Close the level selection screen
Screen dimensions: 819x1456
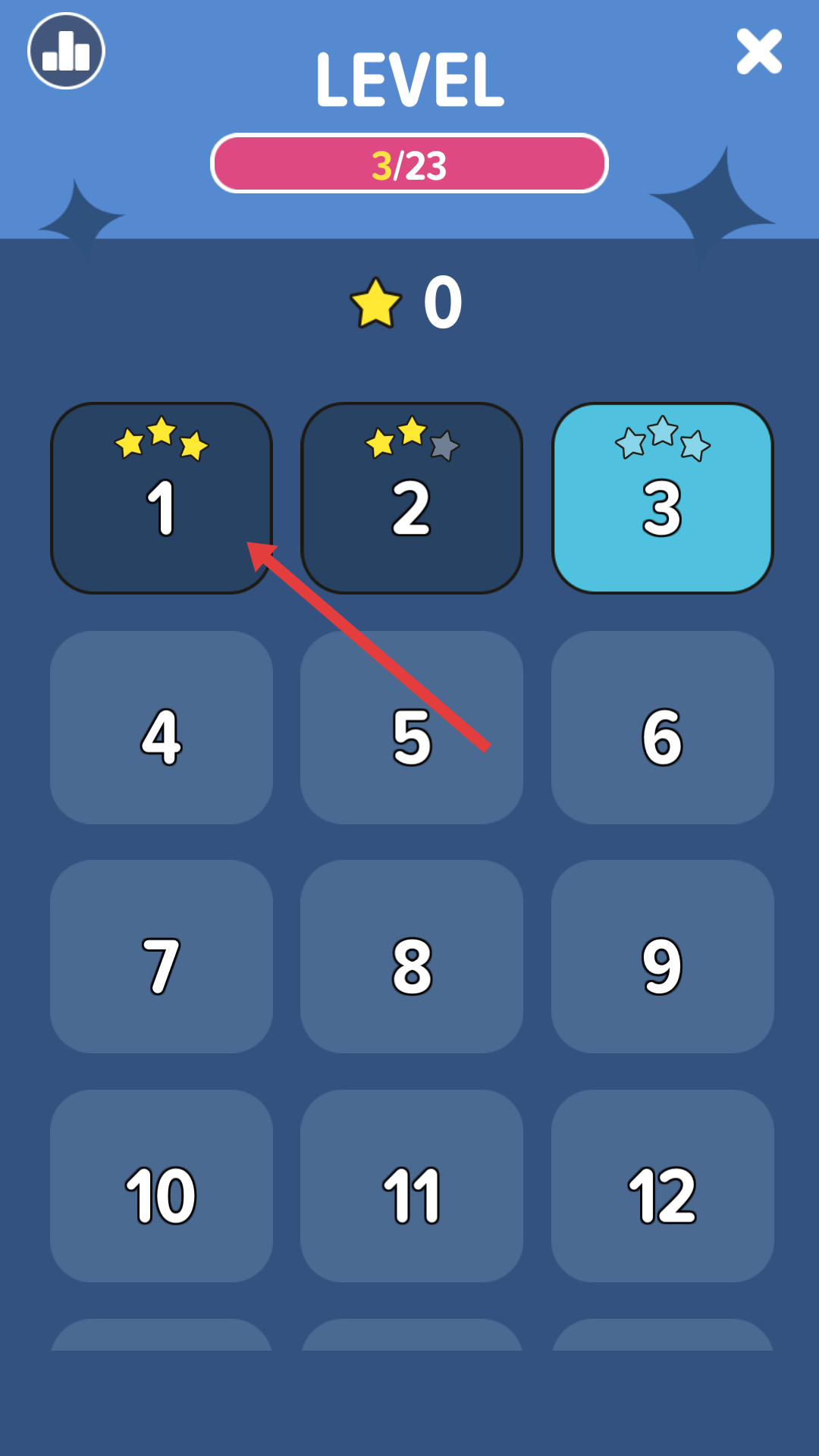[759, 52]
